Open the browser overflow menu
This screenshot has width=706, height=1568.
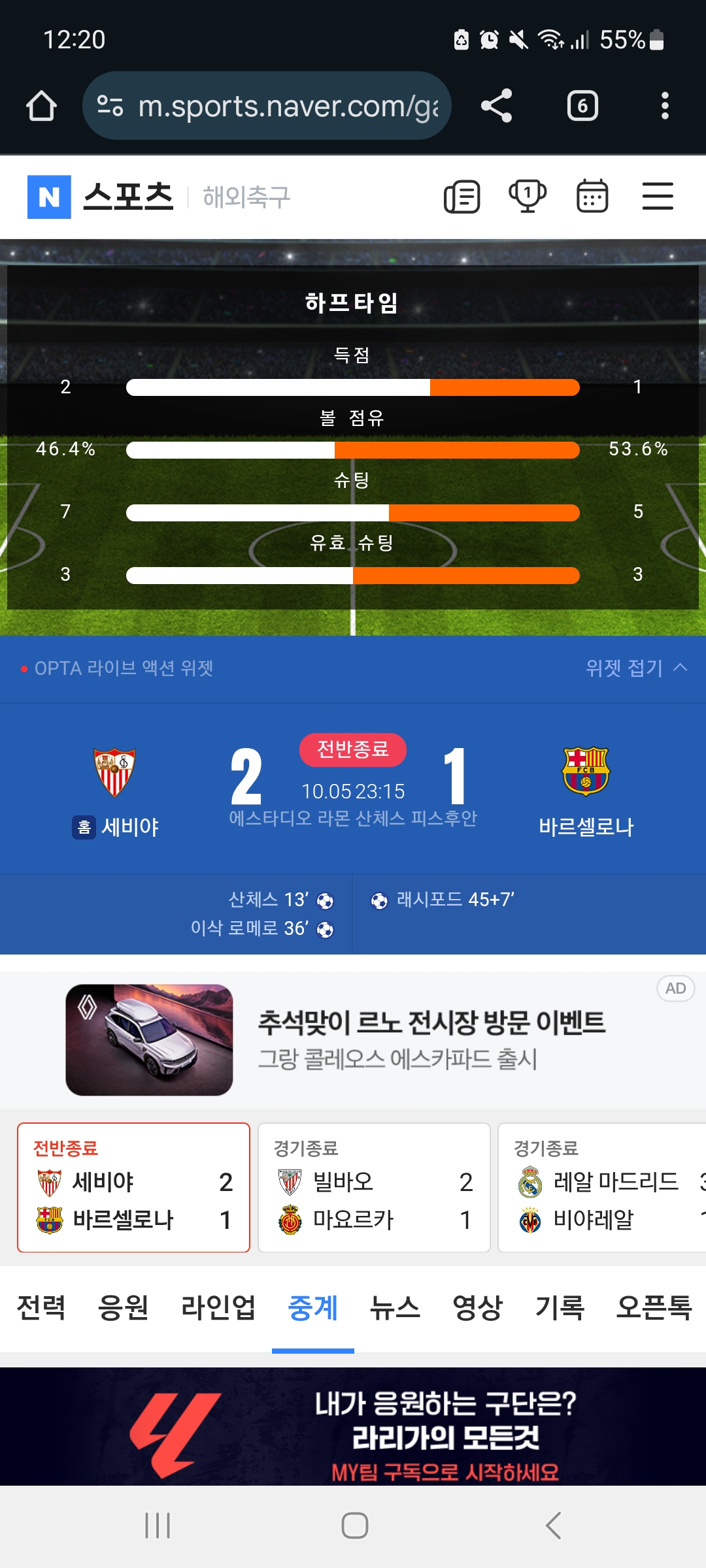pos(665,106)
